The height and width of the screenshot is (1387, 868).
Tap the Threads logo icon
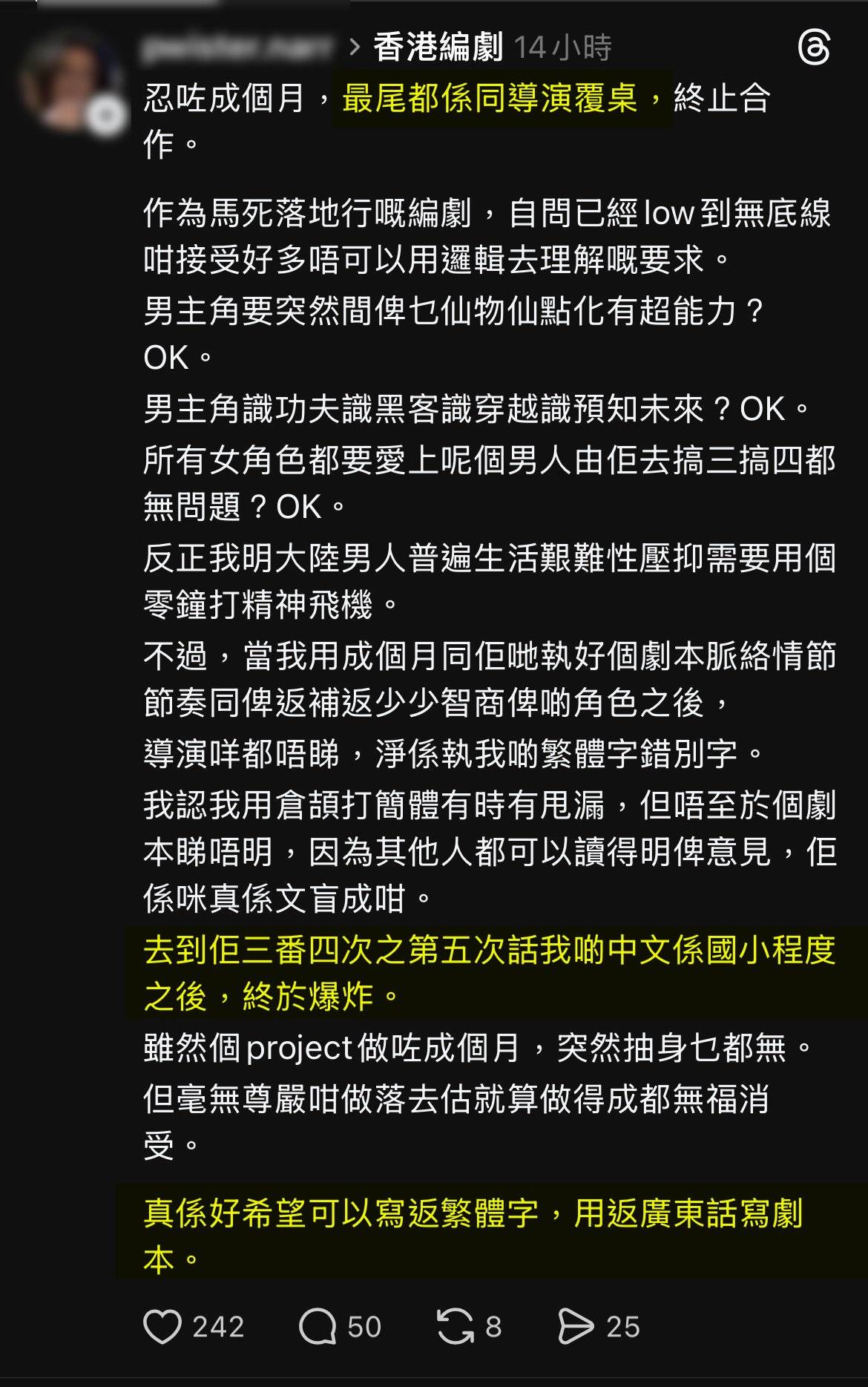814,48
